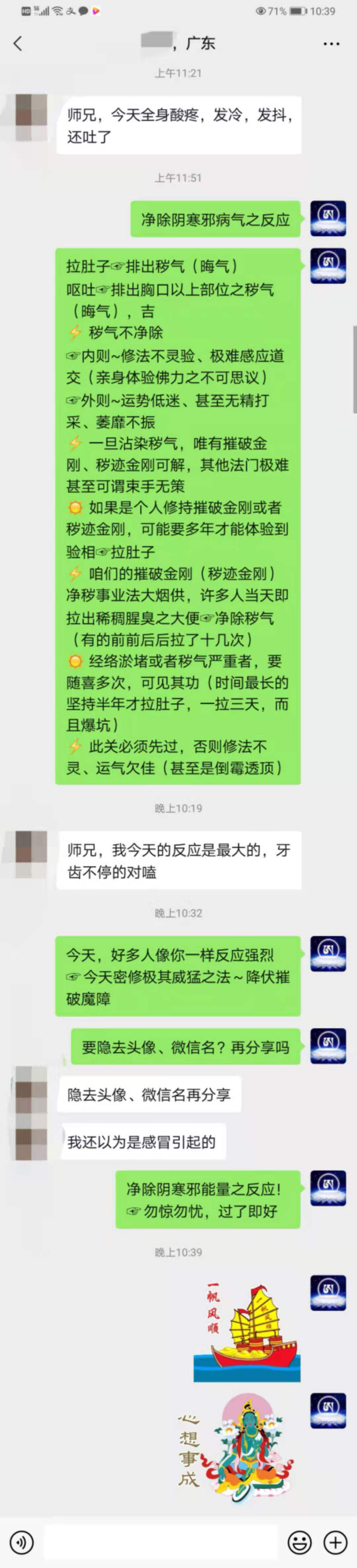Tap the contact avatar beside 师兄，今天全身酸疼

tap(30, 117)
